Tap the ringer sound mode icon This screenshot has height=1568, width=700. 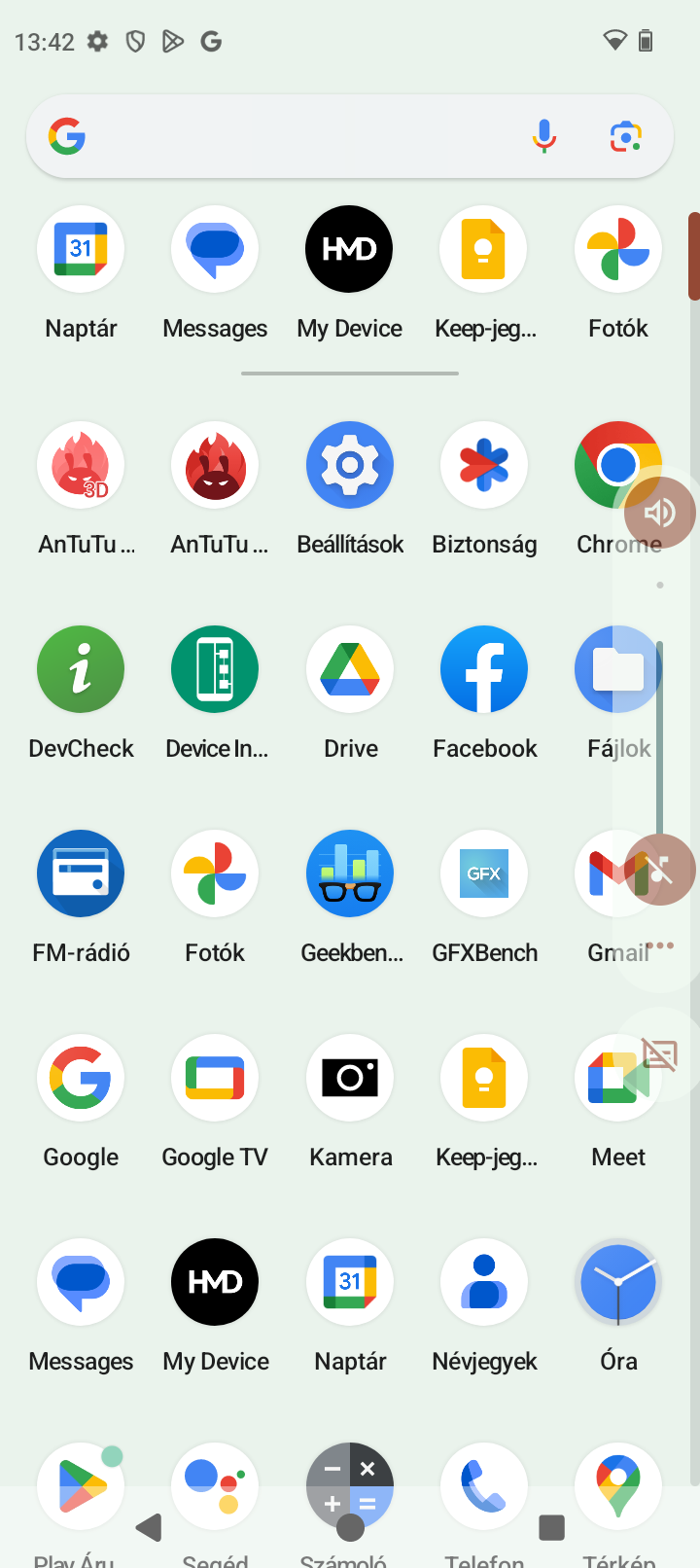pos(660,512)
